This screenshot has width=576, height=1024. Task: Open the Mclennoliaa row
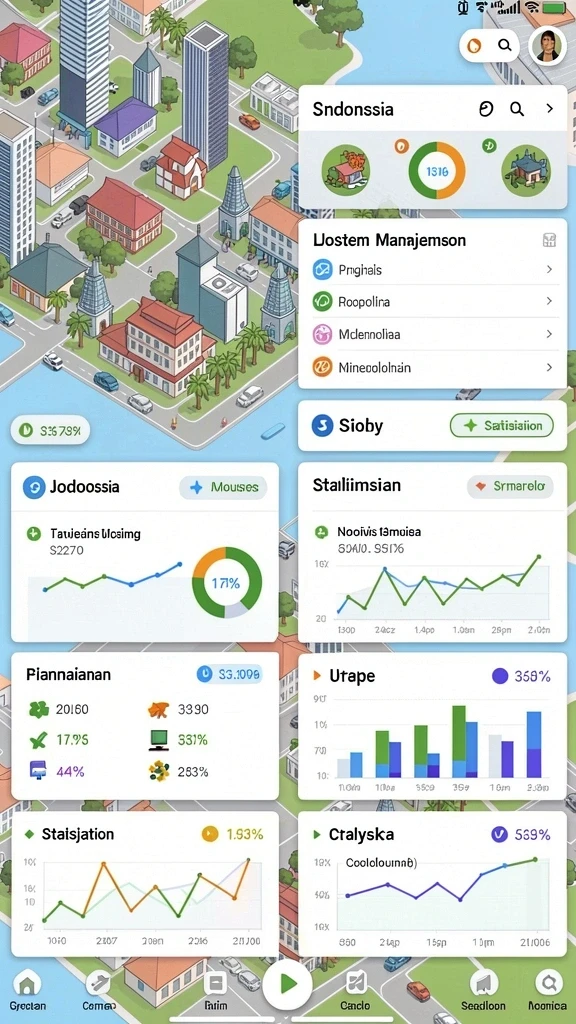click(432, 334)
